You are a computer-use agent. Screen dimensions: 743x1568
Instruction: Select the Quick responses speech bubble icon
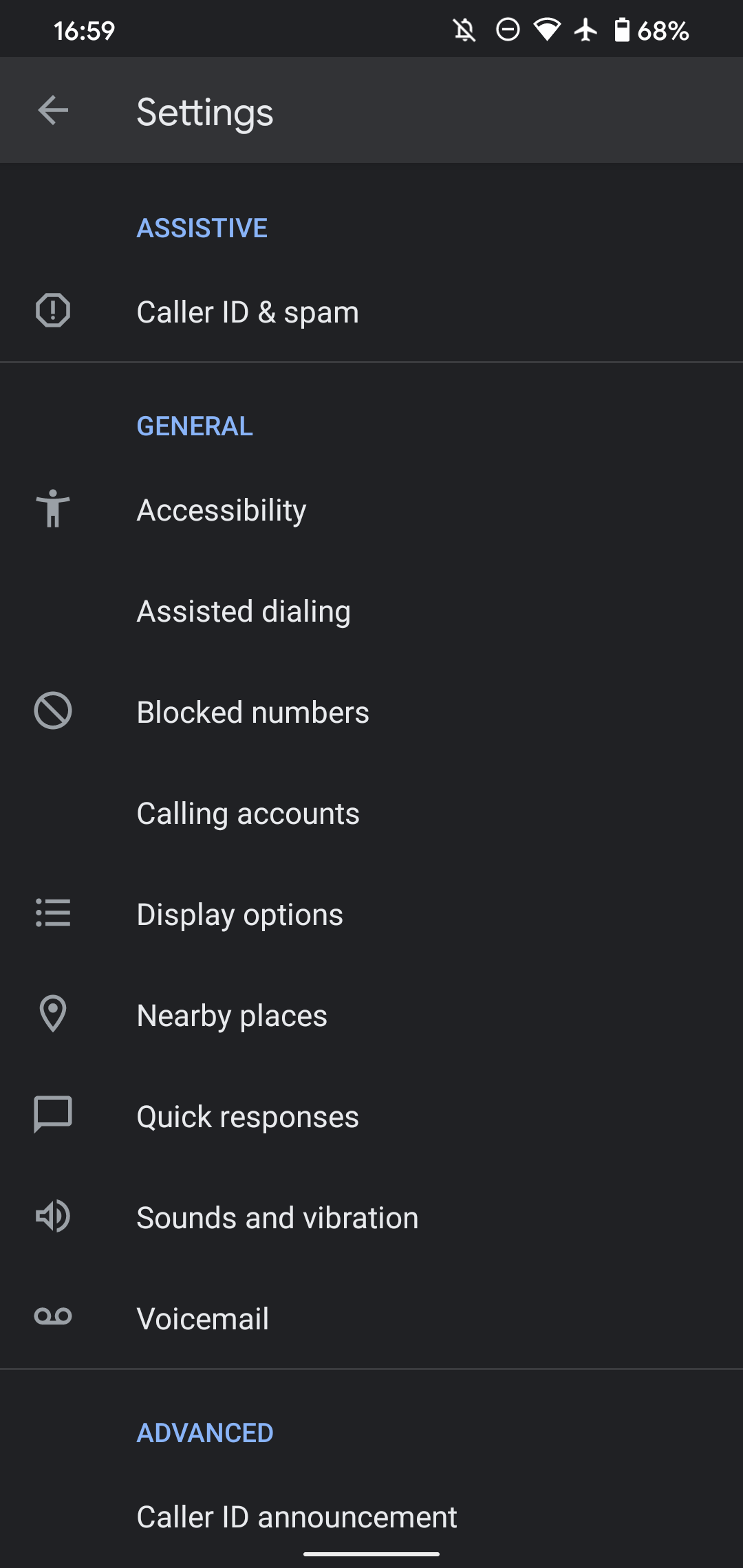tap(53, 1115)
